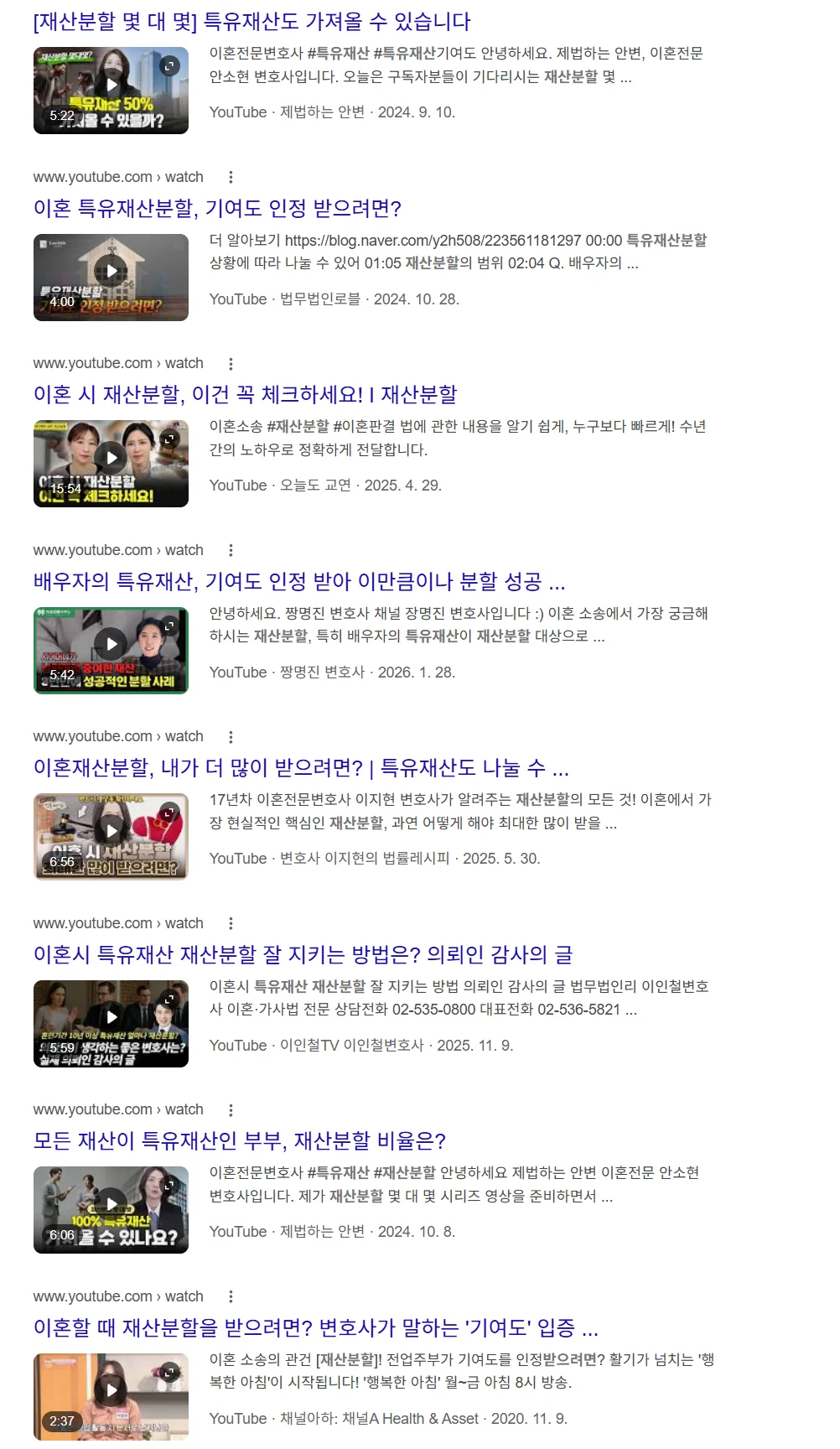Play the 15:54 오늘도 교연 video thumbnail

coord(111,464)
